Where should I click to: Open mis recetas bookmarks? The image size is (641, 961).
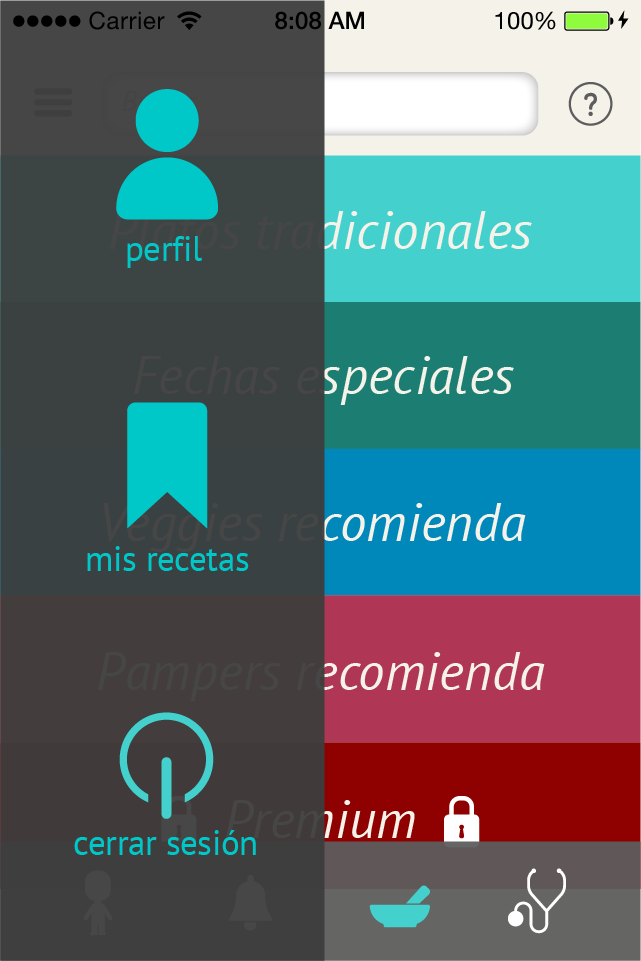[x=167, y=488]
